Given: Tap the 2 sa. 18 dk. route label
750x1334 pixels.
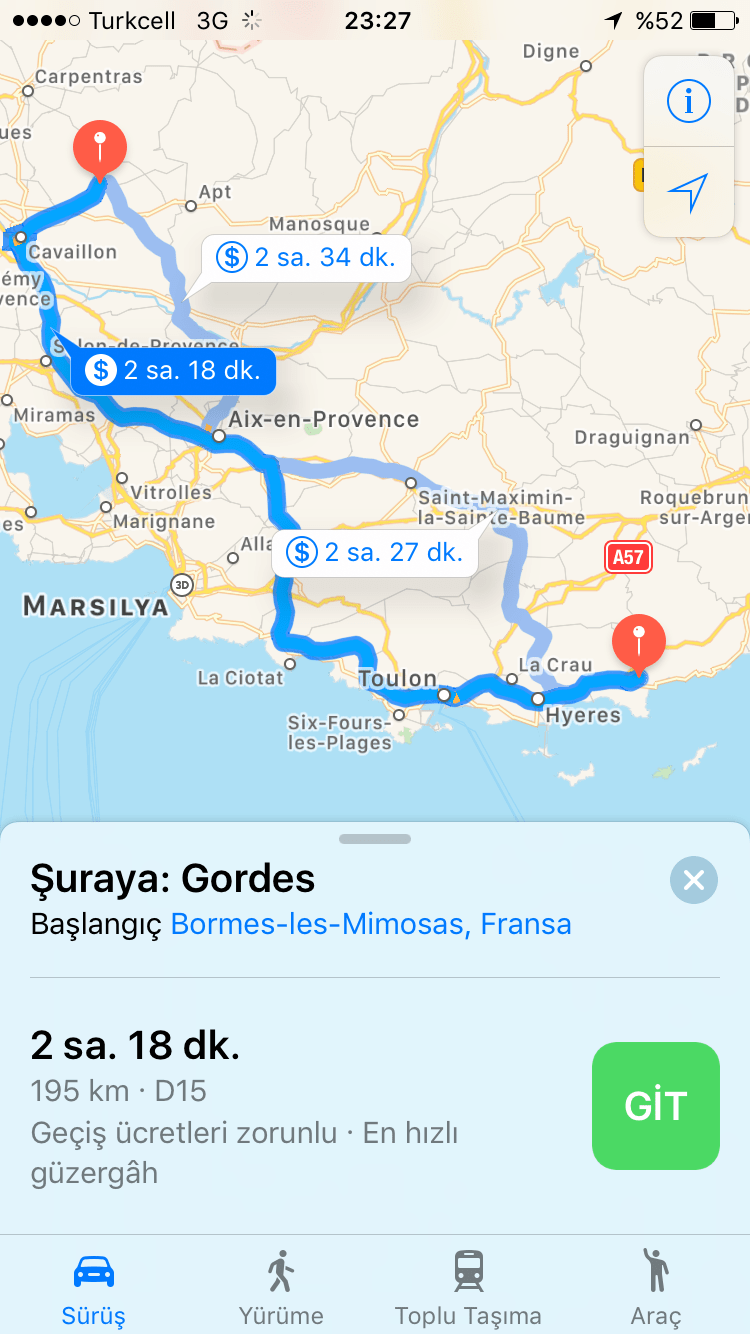Looking at the screenshot, I should pyautogui.click(x=173, y=371).
